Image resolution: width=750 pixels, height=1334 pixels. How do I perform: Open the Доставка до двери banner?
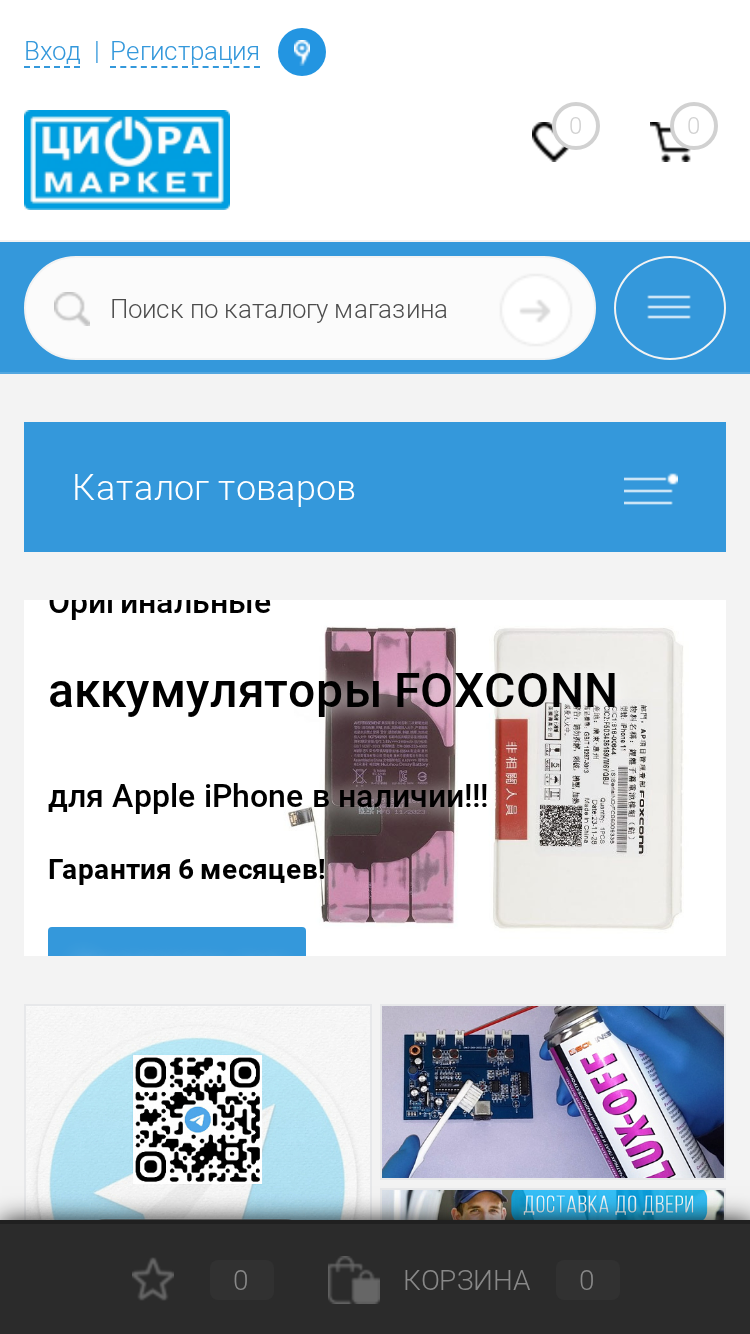[553, 1204]
